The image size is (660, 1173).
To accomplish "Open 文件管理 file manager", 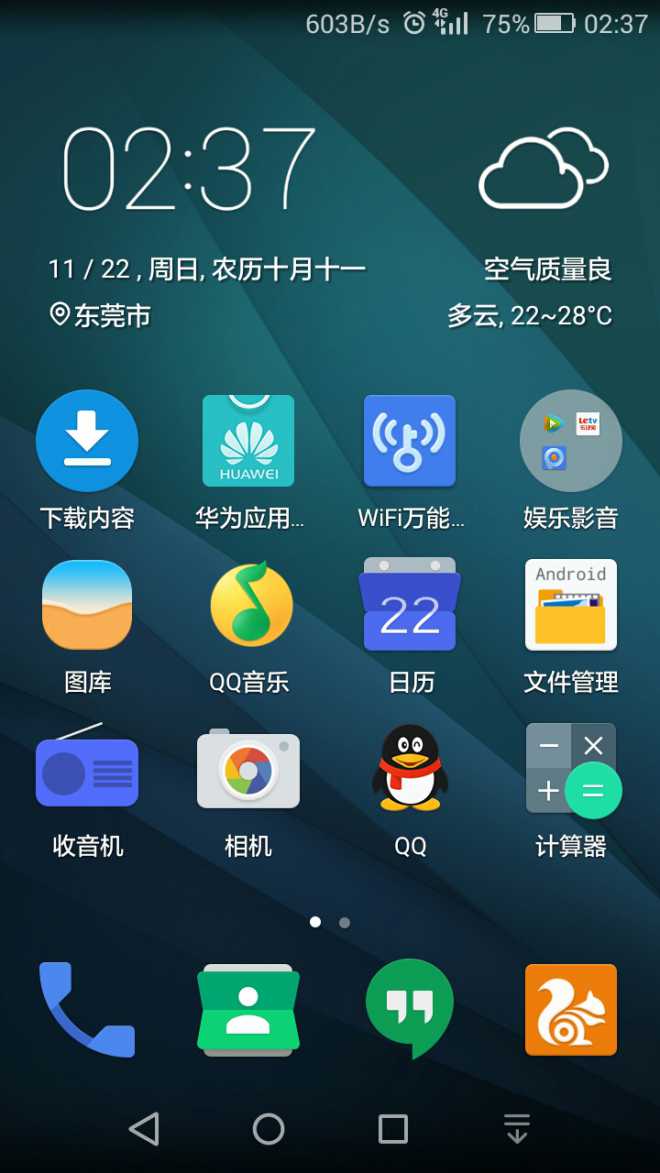I will pos(571,605).
